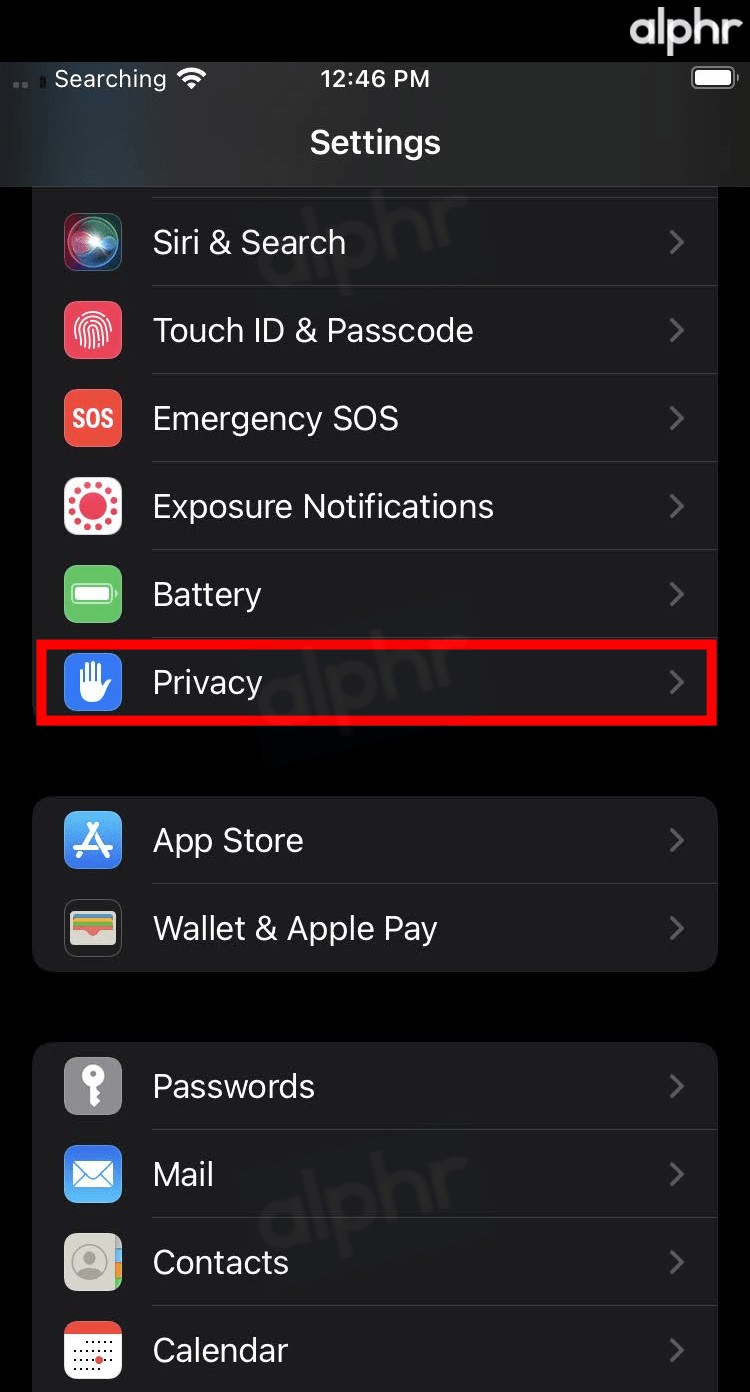Image resolution: width=750 pixels, height=1392 pixels.
Task: Open Mail settings
Action: (x=375, y=1174)
